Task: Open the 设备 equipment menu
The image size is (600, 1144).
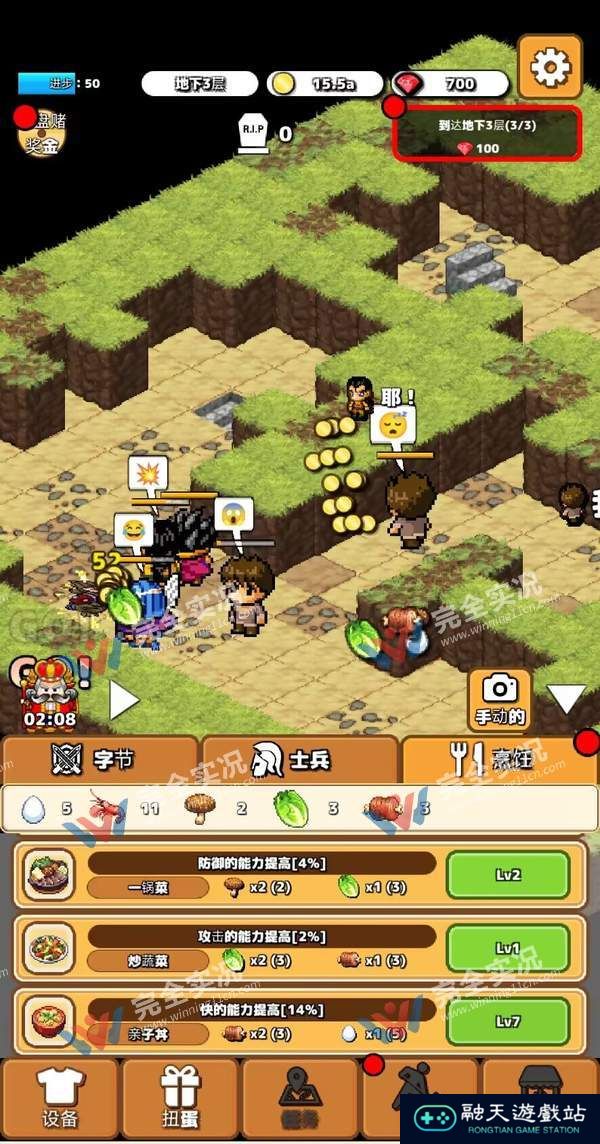Action: (59, 1098)
